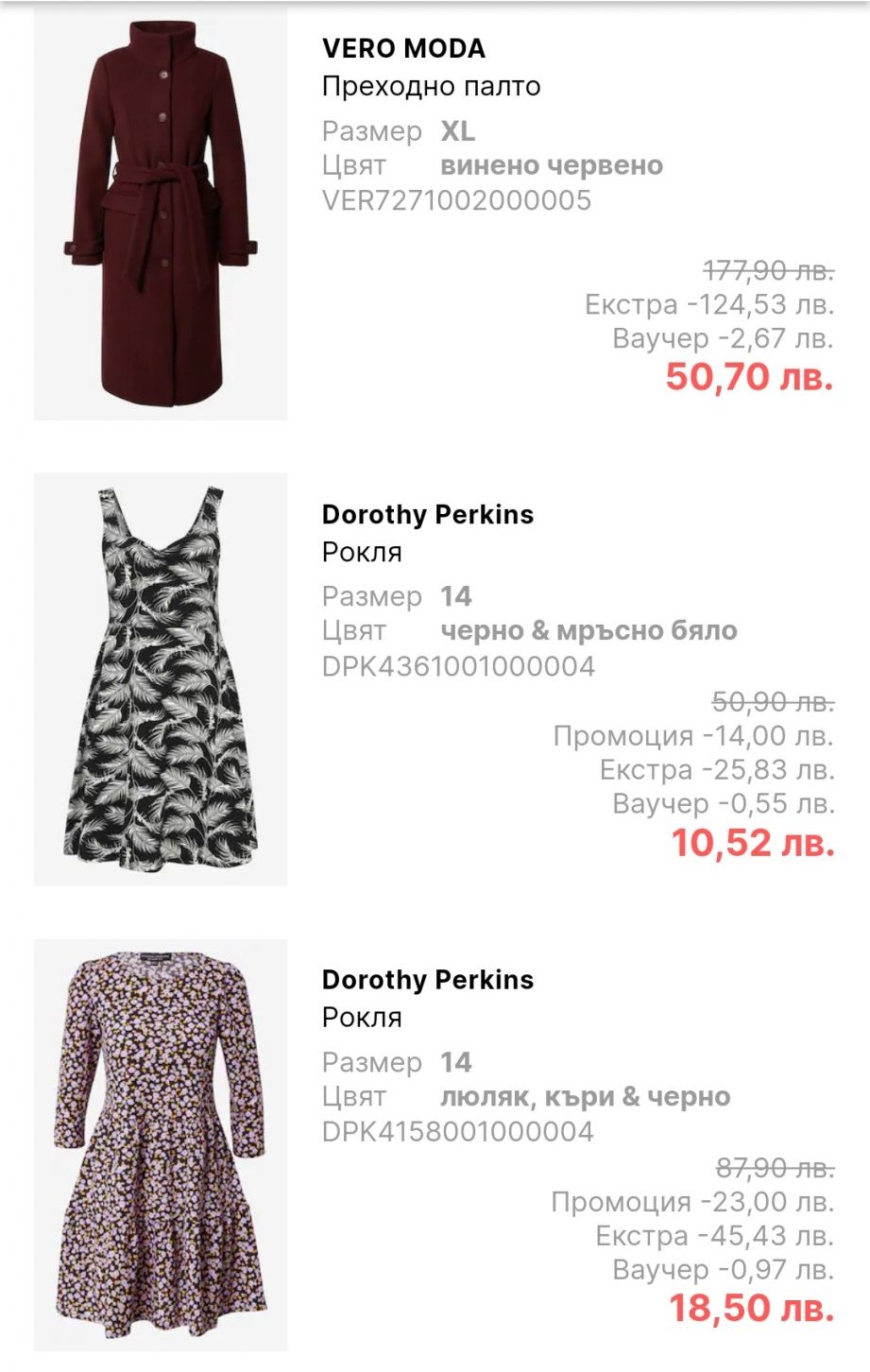Open the black and white Dorothy Perkins dress
The image size is (870, 1372).
[x=161, y=678]
